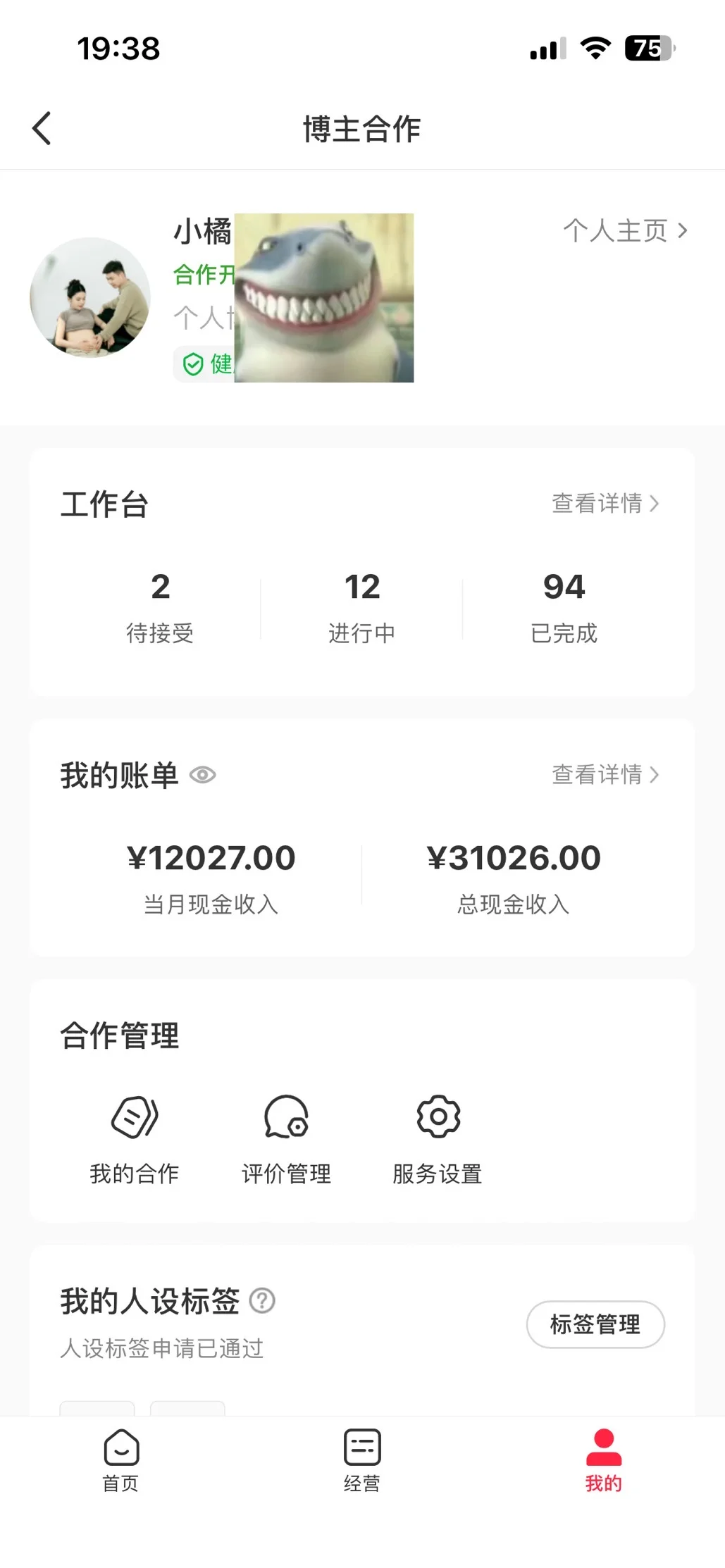Open 个人主页 link
The height and width of the screenshot is (1568, 725).
click(625, 230)
